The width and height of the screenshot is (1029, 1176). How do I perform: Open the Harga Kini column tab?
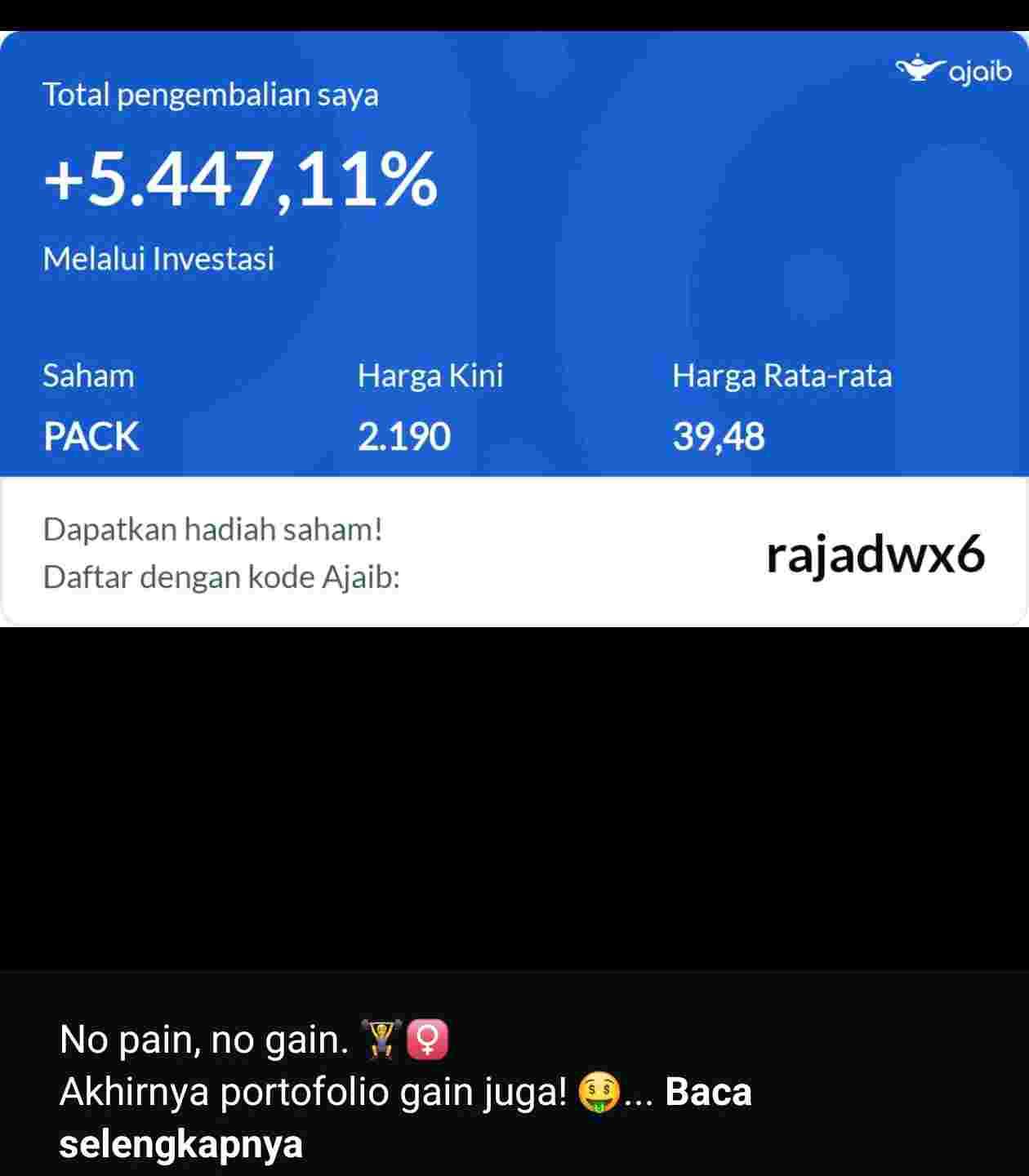pyautogui.click(x=431, y=376)
